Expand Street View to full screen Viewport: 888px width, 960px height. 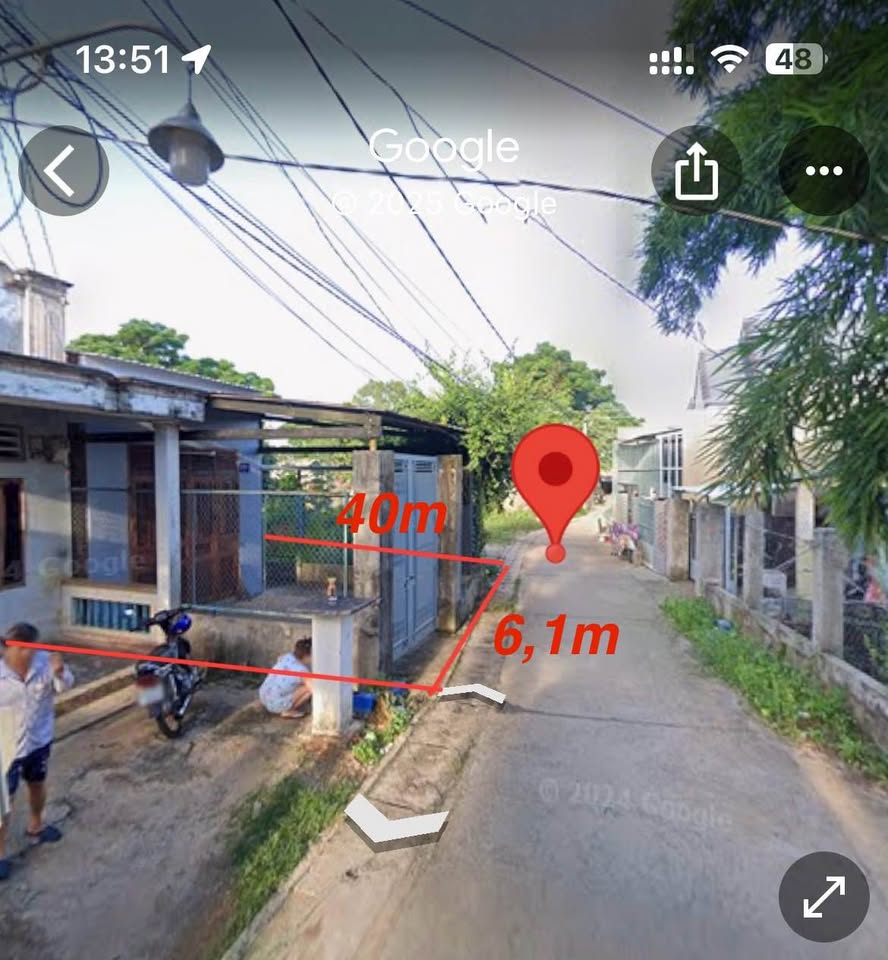pos(823,896)
